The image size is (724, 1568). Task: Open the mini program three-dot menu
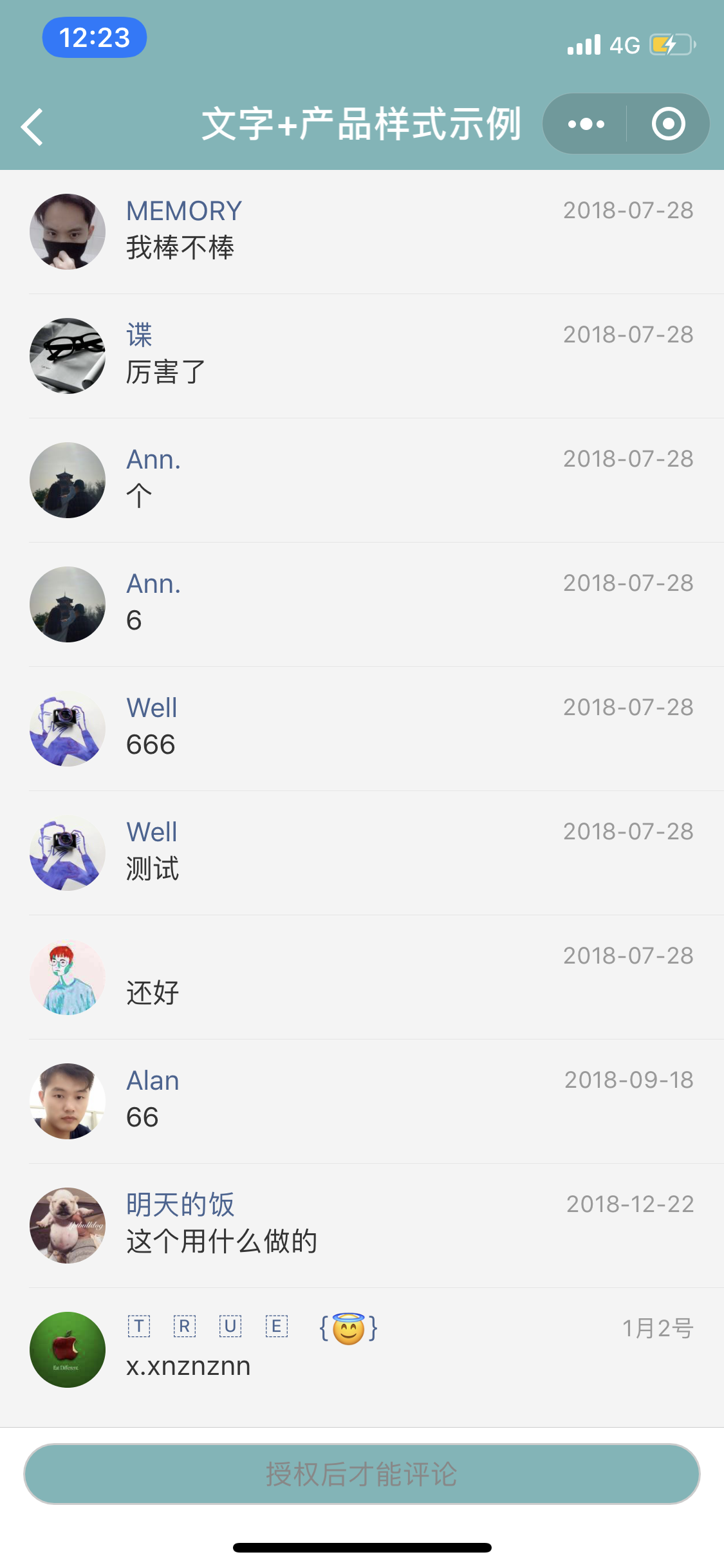coord(586,124)
